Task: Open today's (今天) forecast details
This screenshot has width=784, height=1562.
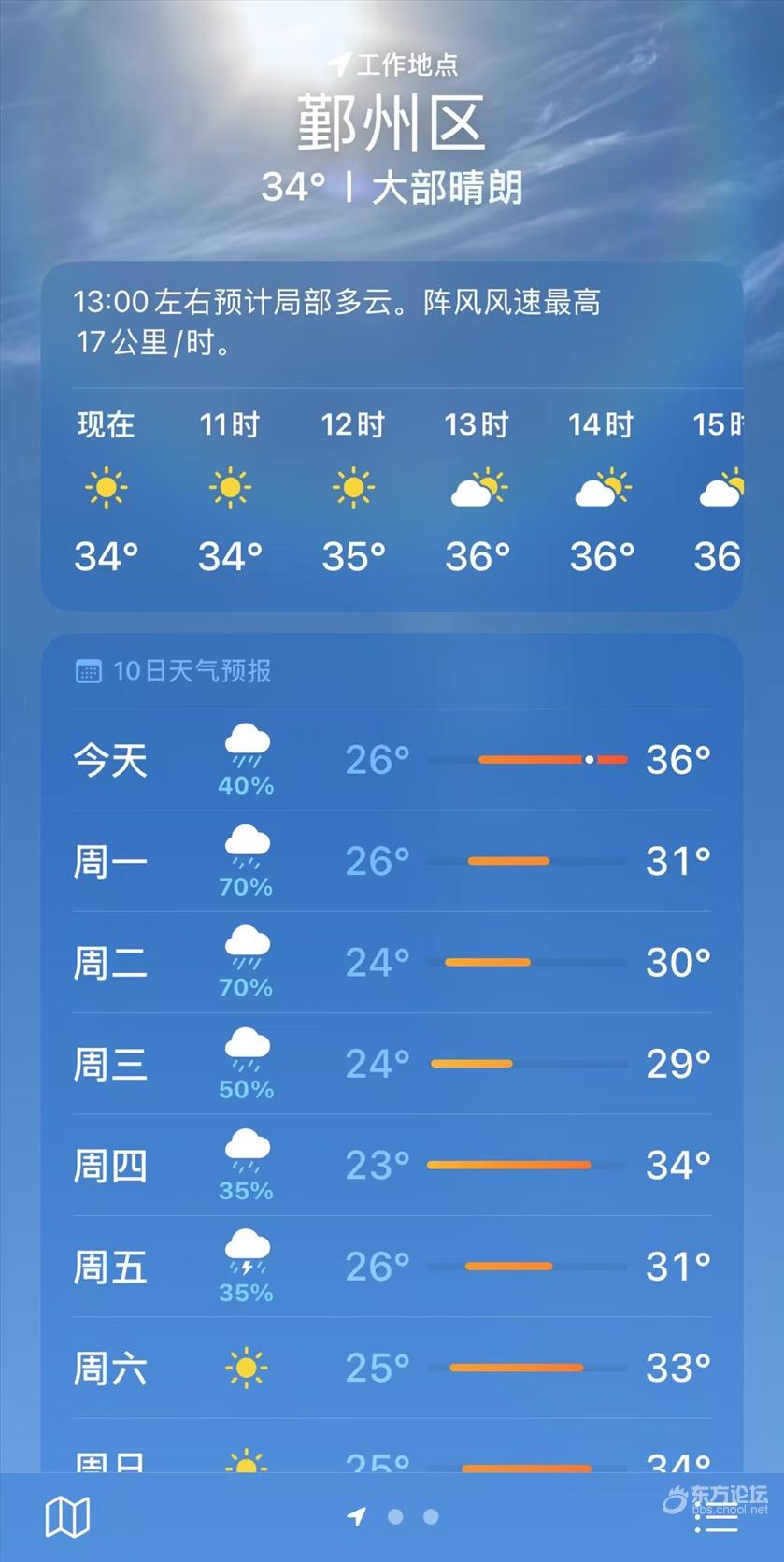Action: (392, 760)
